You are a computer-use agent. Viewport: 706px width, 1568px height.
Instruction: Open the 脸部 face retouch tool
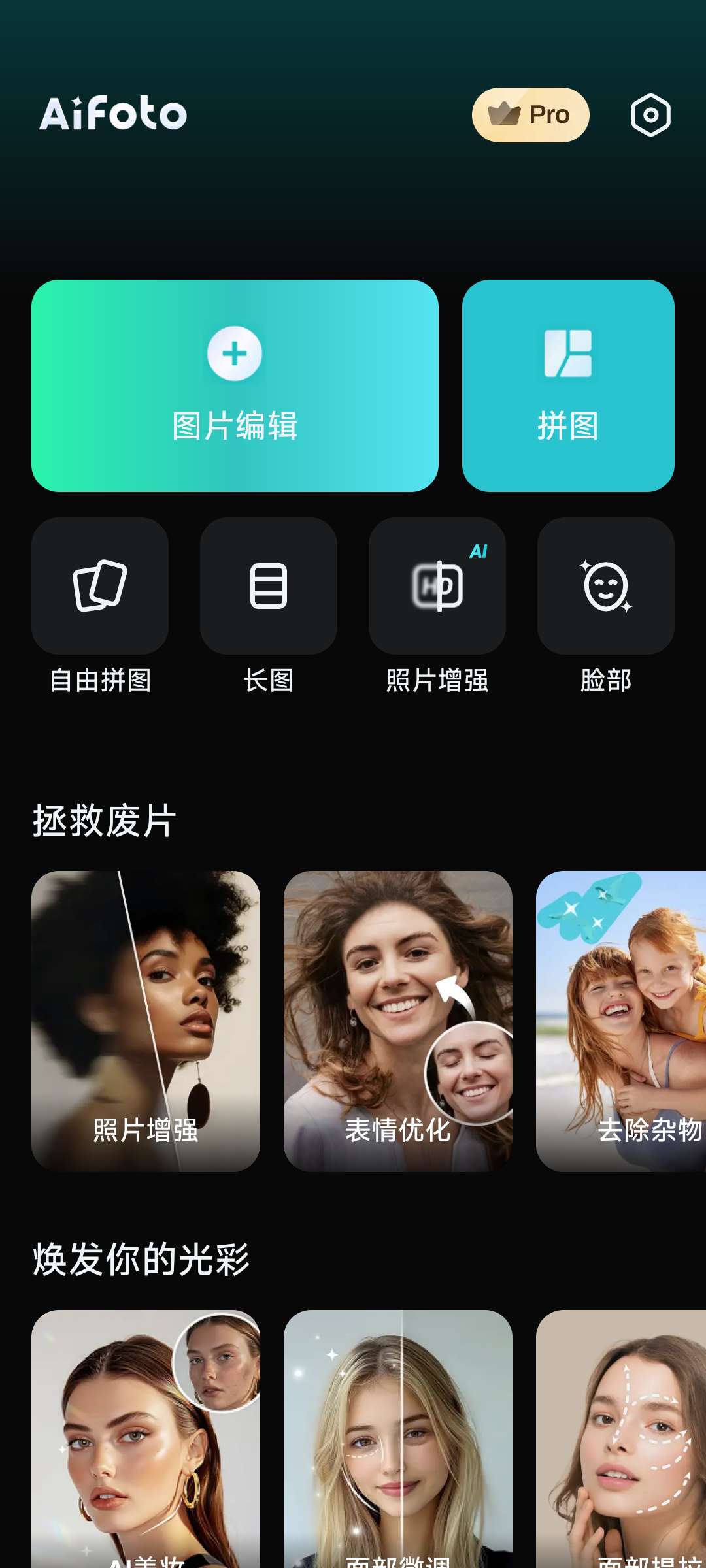pos(606,586)
